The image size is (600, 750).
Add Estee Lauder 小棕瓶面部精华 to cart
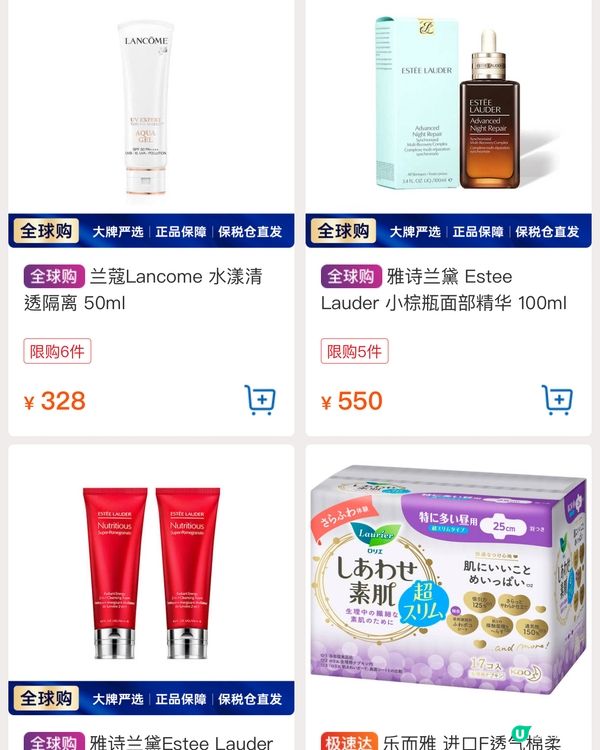[557, 399]
